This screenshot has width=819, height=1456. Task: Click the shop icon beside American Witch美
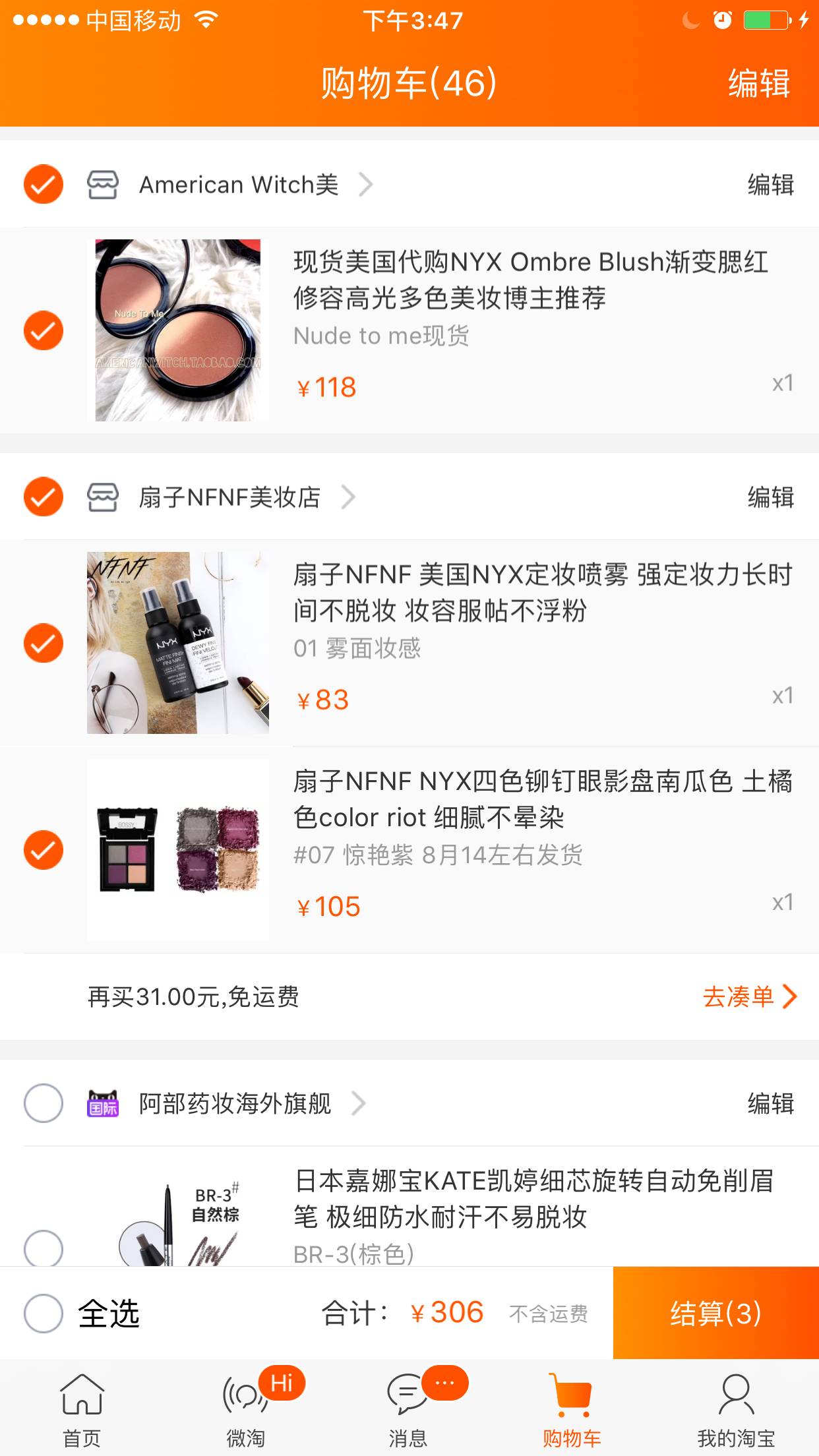[x=104, y=184]
